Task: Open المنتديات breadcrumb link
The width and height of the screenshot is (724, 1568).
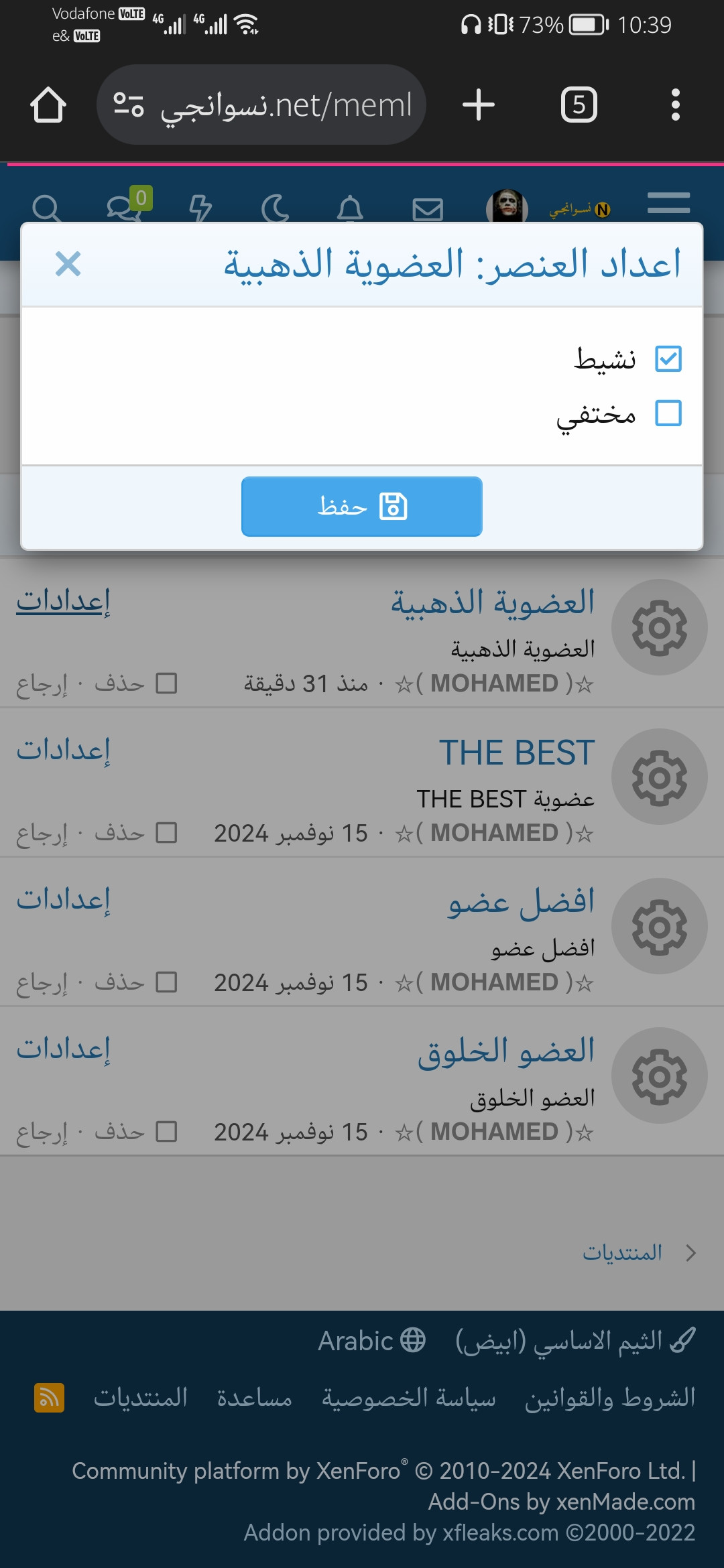Action: point(622,1252)
